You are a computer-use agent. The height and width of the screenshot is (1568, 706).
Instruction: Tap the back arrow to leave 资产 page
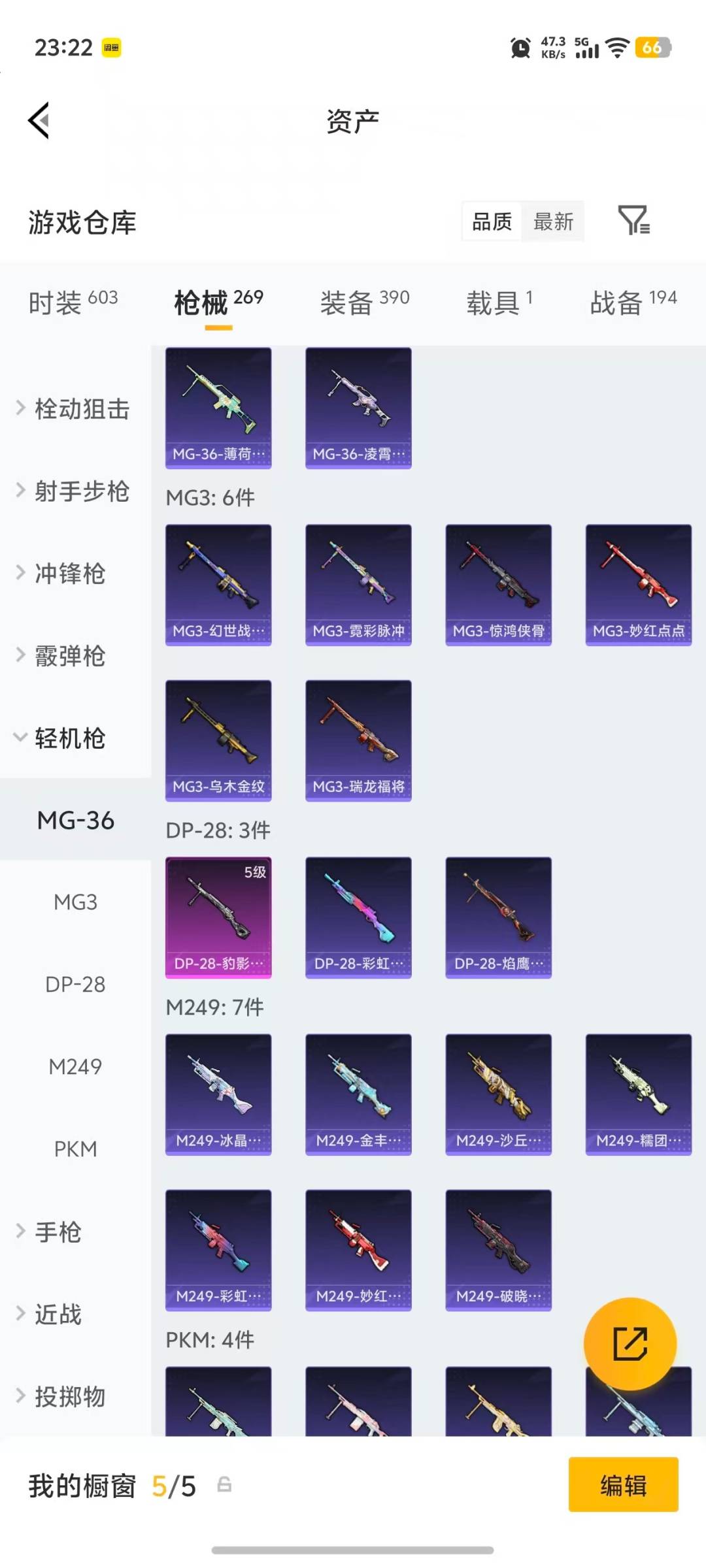click(39, 120)
